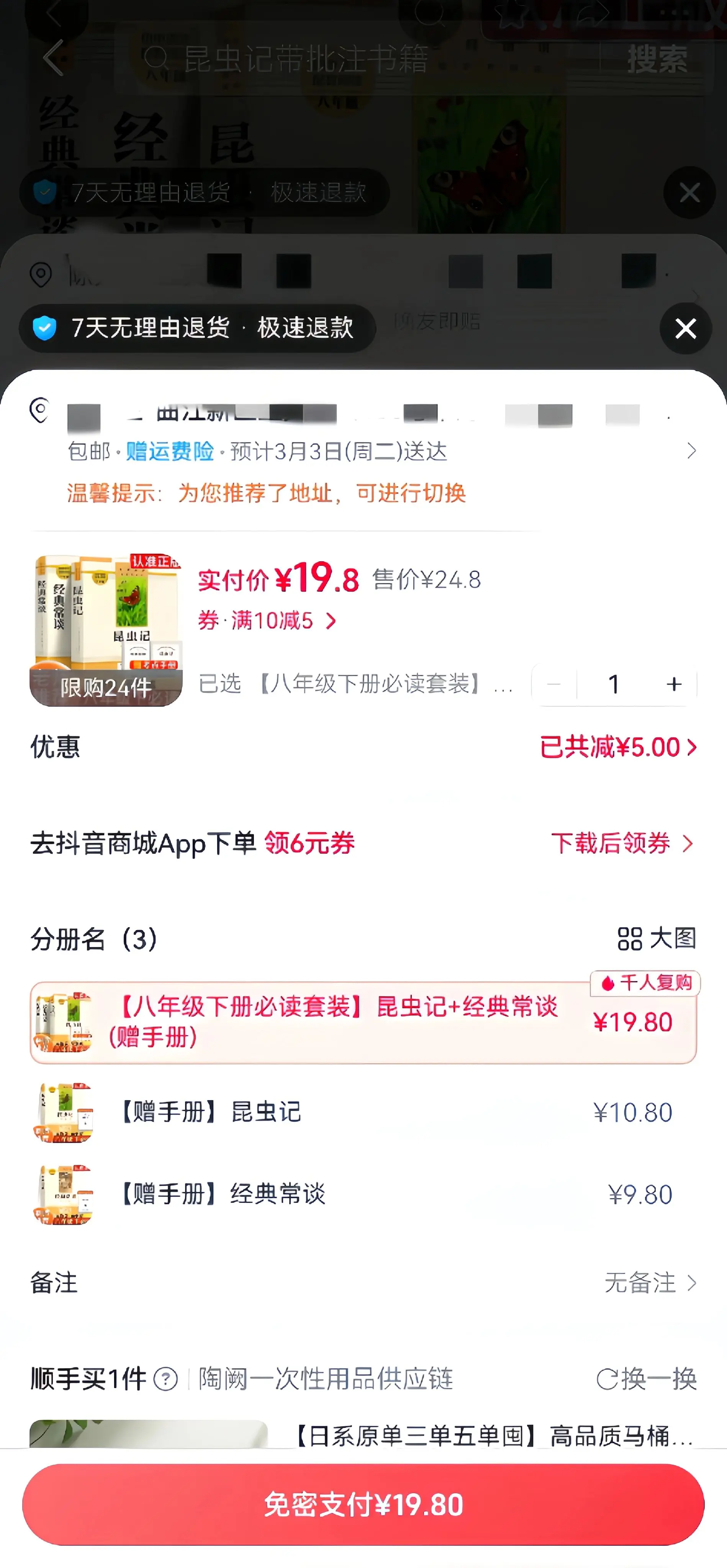Click the 赠运费险 shipping insurance link
Viewport: 727px width, 1568px height.
[x=169, y=451]
